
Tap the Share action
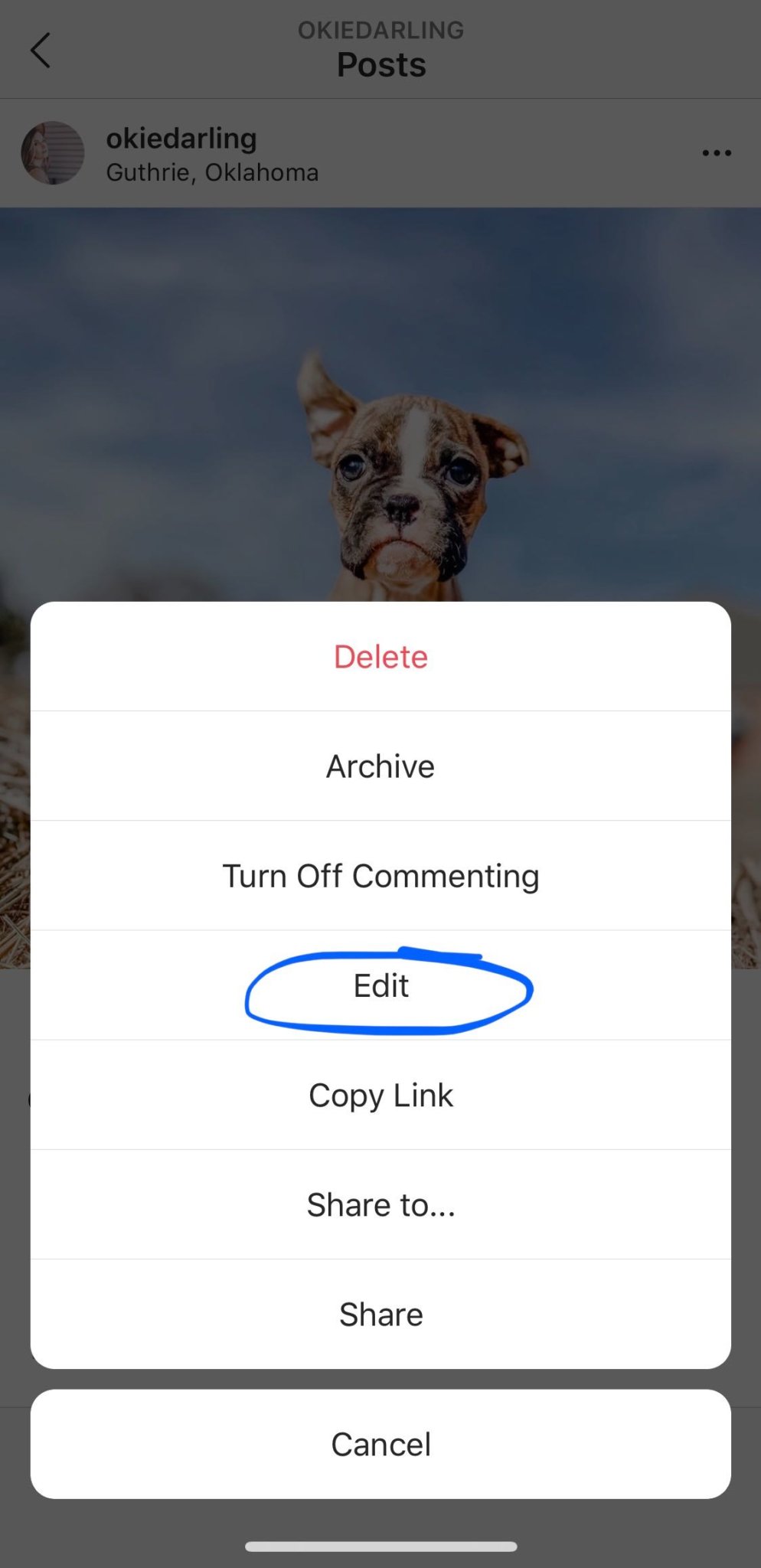pos(380,1314)
